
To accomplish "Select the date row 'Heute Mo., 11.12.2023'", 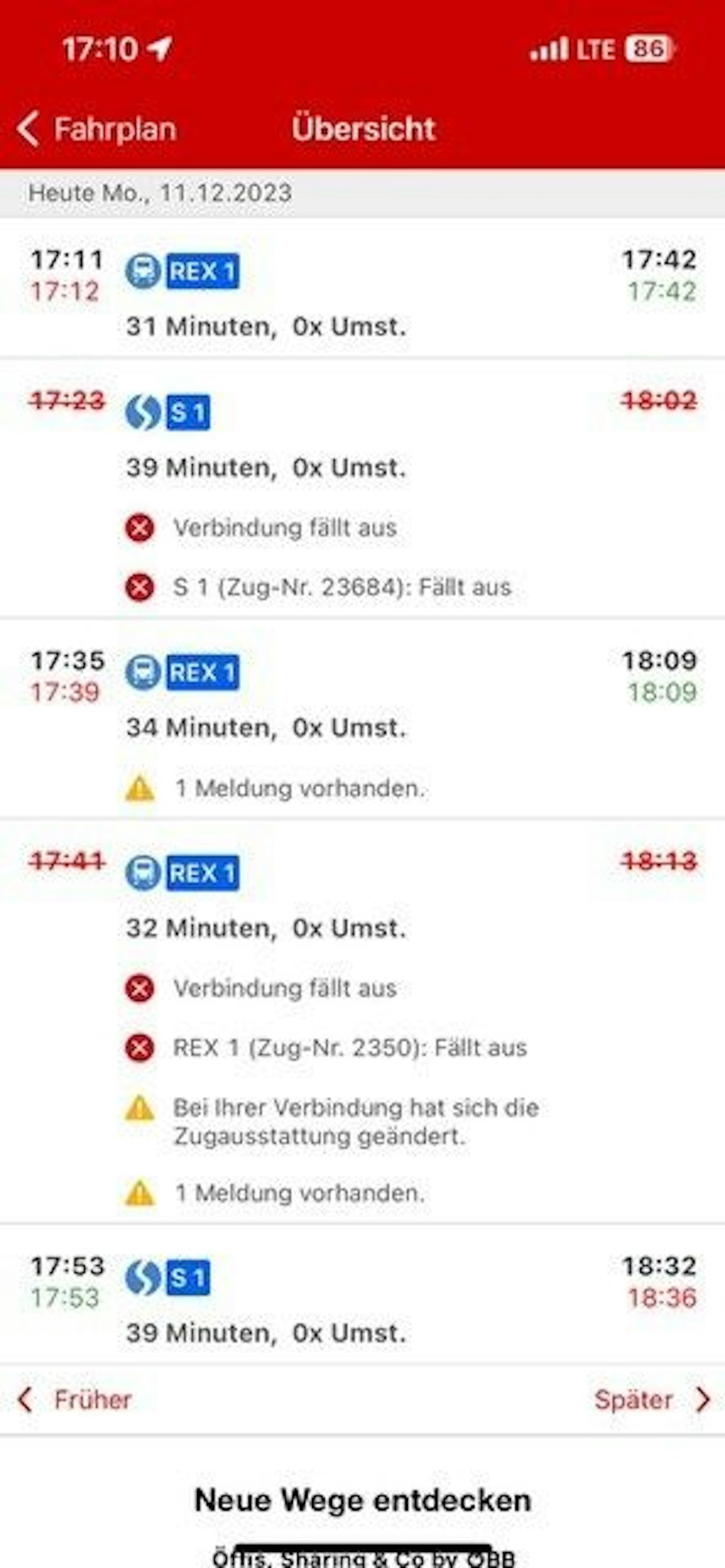I will (160, 194).
